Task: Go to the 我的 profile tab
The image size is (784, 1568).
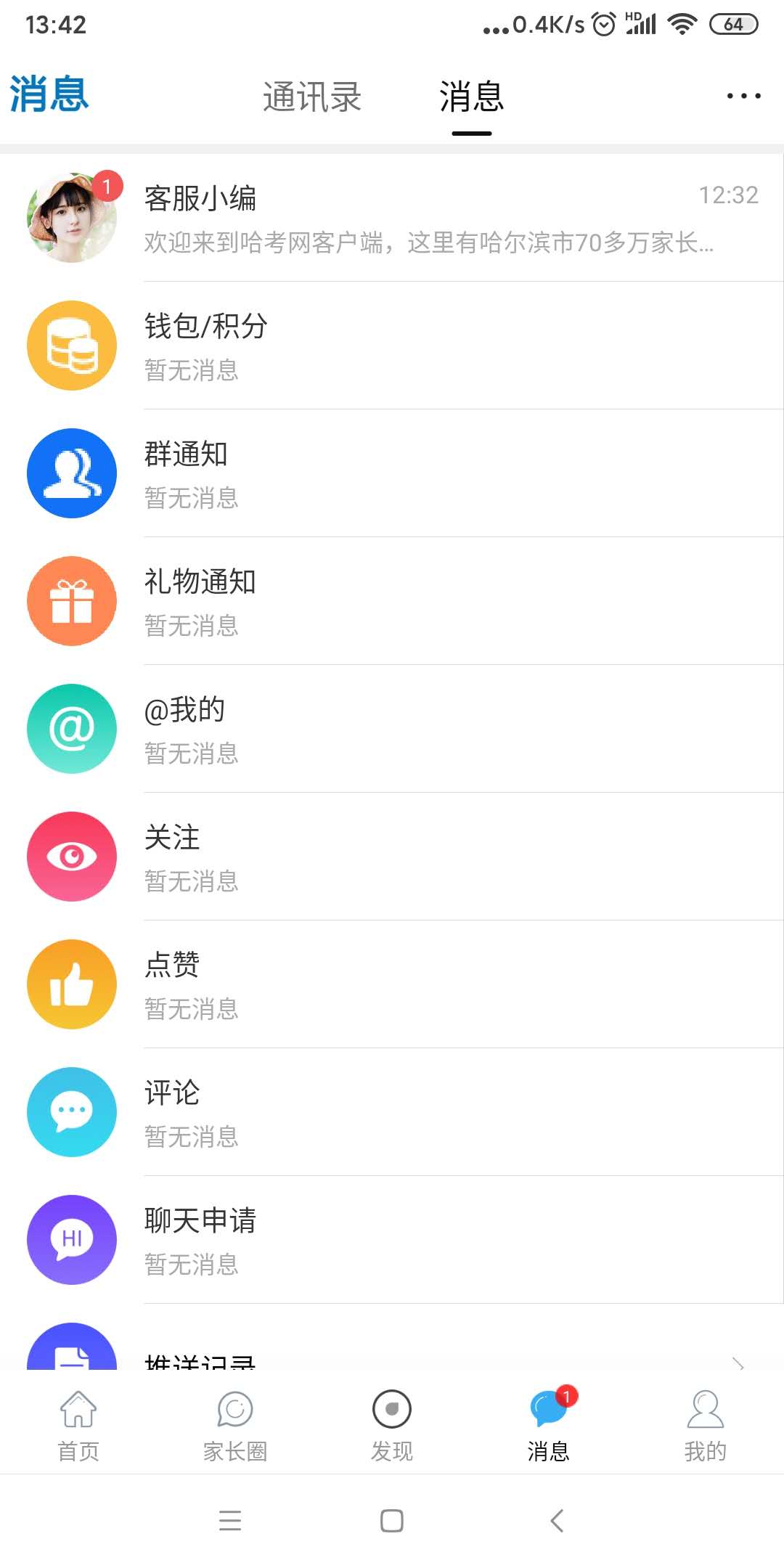Action: point(706,1424)
